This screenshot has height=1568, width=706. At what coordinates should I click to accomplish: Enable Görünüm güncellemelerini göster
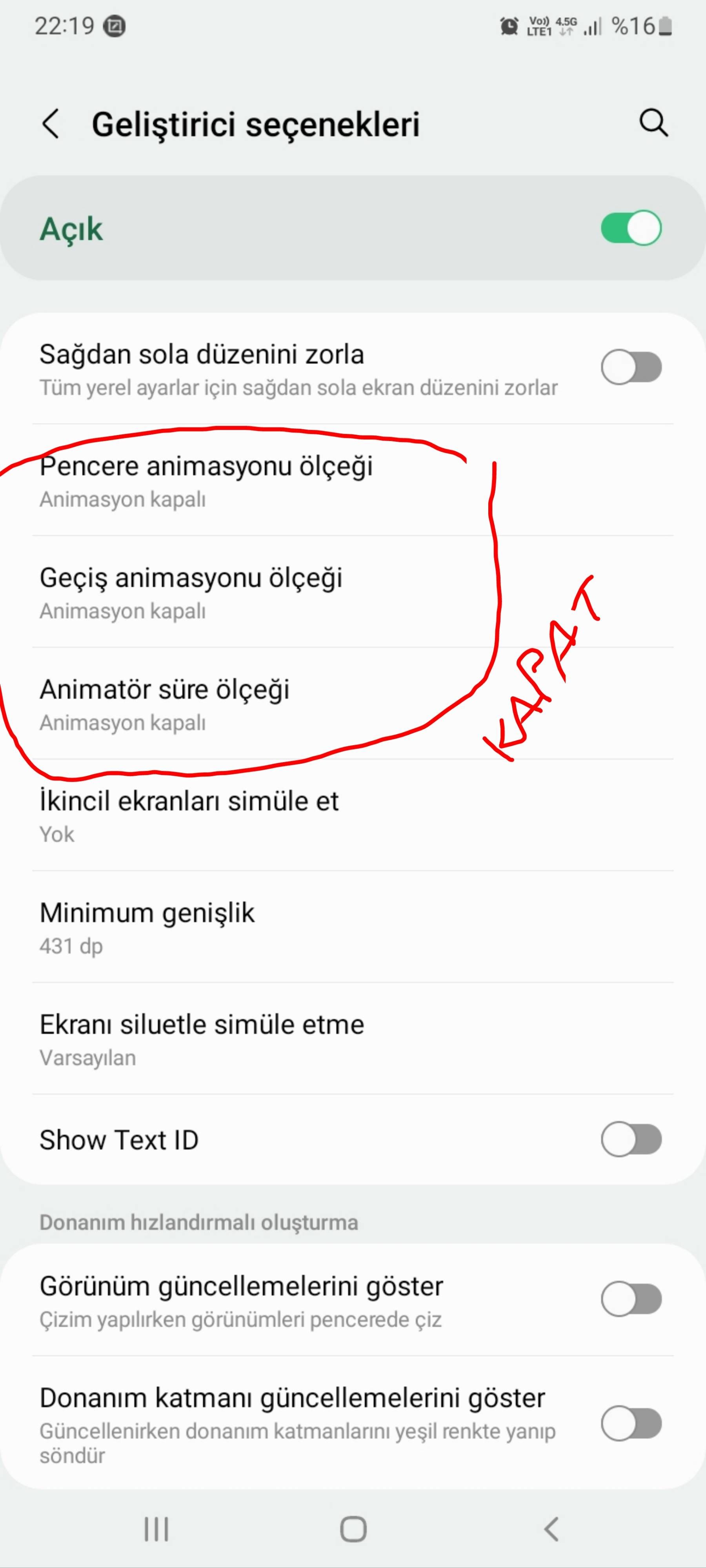(x=630, y=1299)
